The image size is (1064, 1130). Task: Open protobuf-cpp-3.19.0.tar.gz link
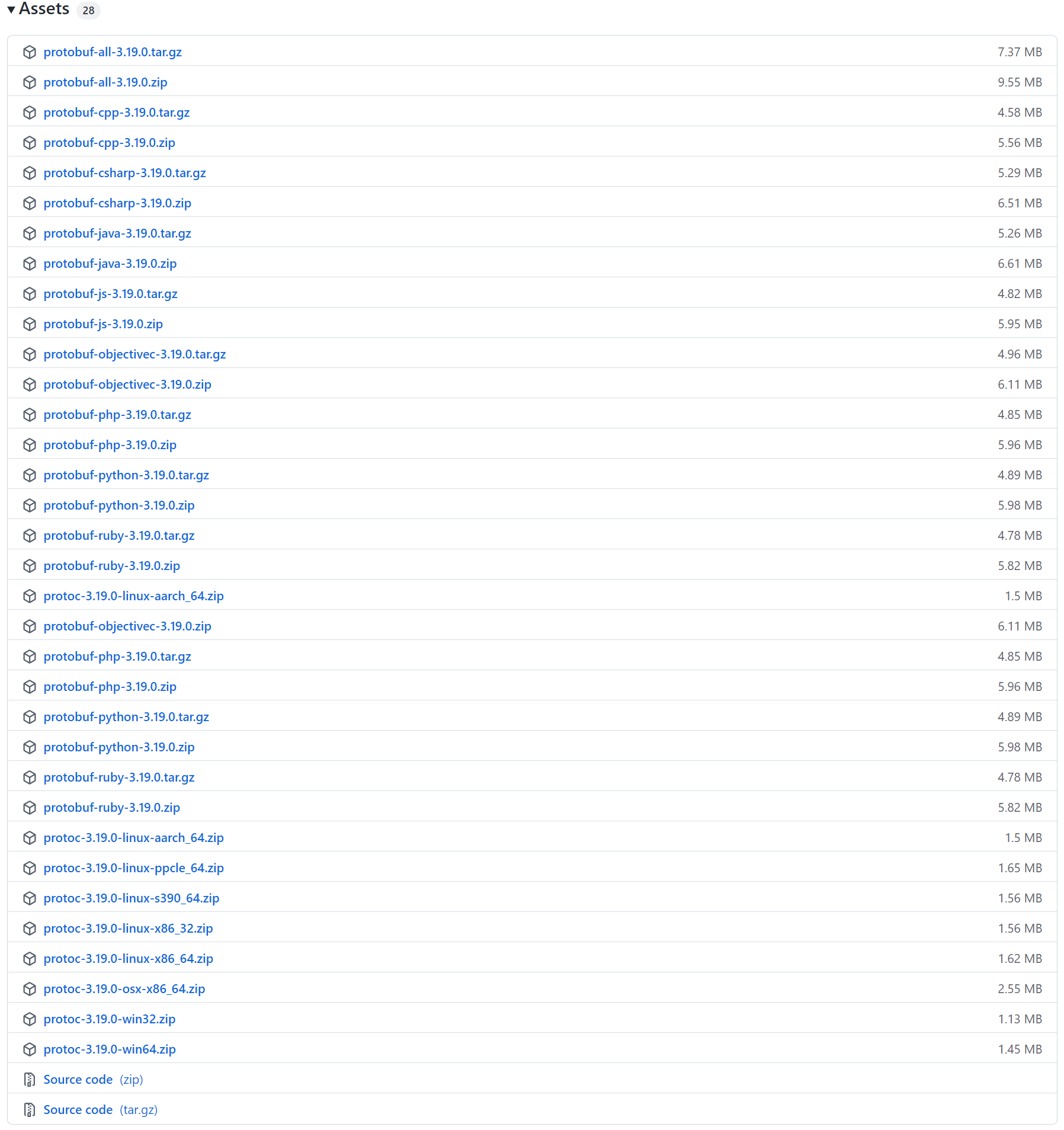pos(117,113)
